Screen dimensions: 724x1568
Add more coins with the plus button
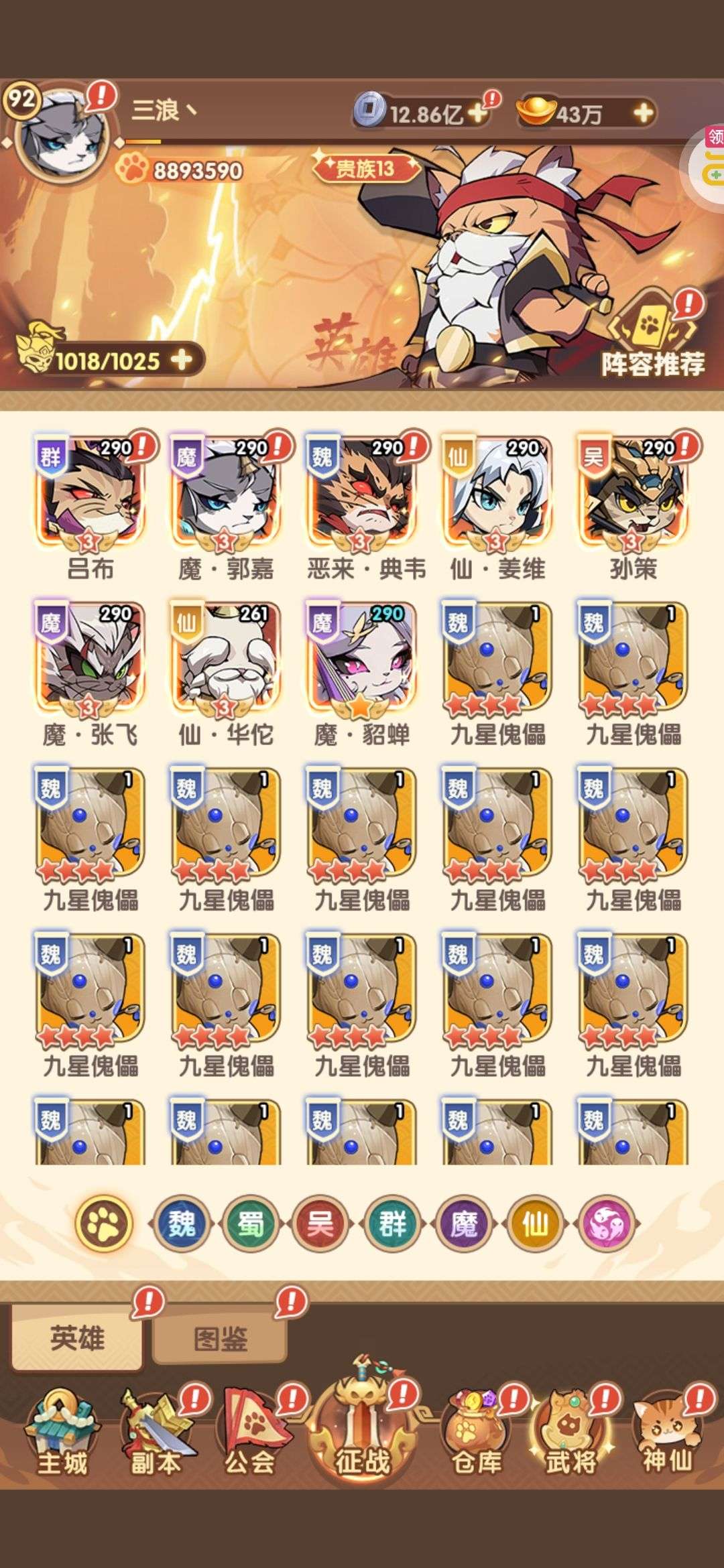[477, 113]
